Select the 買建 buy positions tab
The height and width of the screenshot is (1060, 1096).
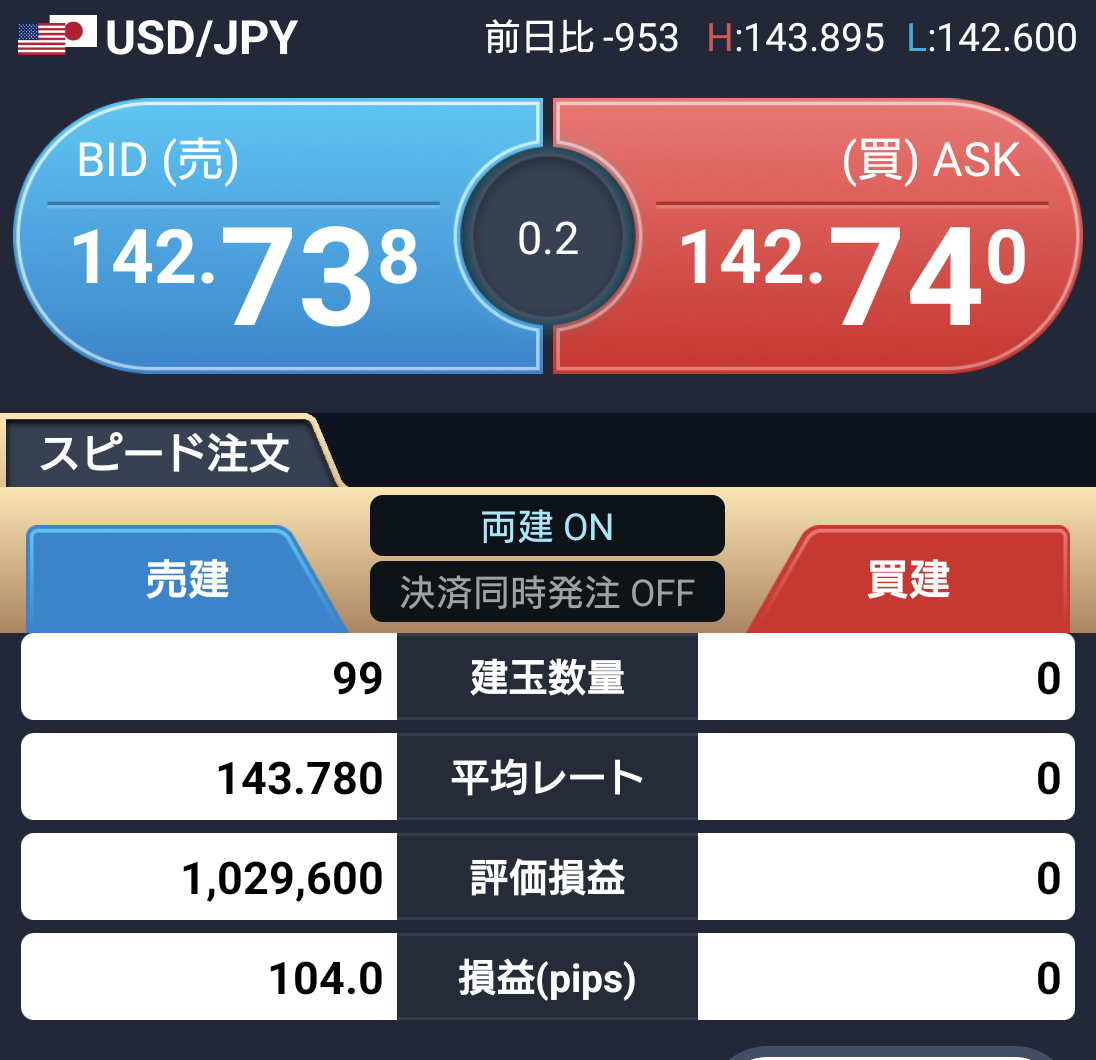[x=908, y=581]
